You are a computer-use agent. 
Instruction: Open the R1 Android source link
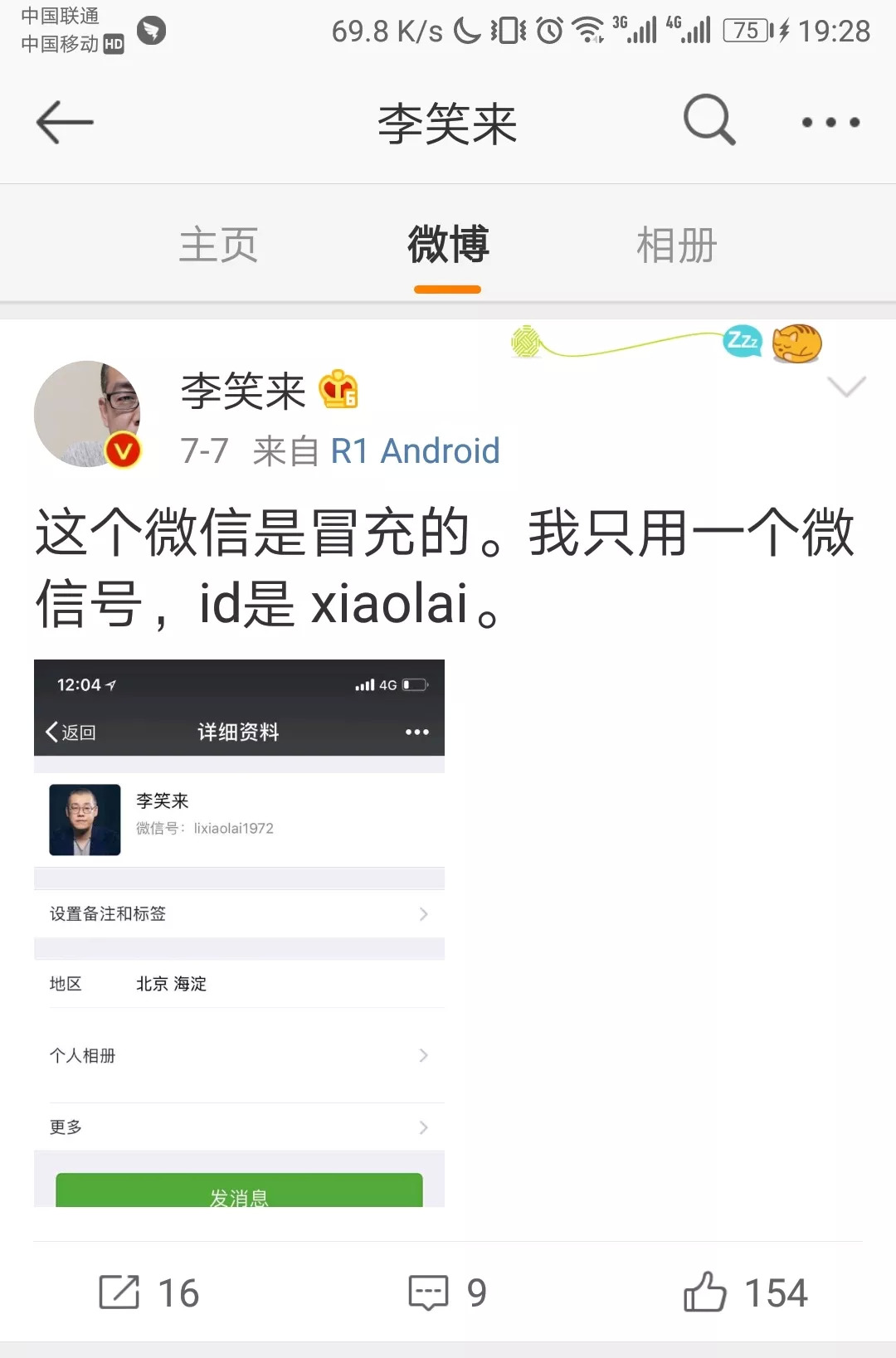click(415, 451)
